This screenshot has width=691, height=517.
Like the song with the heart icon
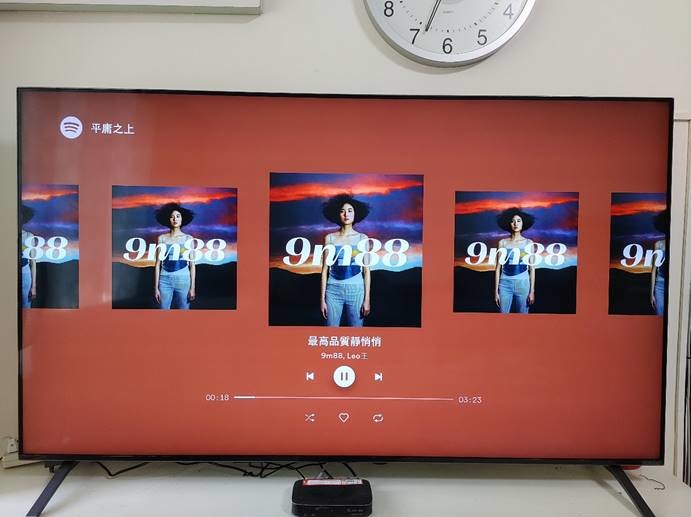[344, 417]
